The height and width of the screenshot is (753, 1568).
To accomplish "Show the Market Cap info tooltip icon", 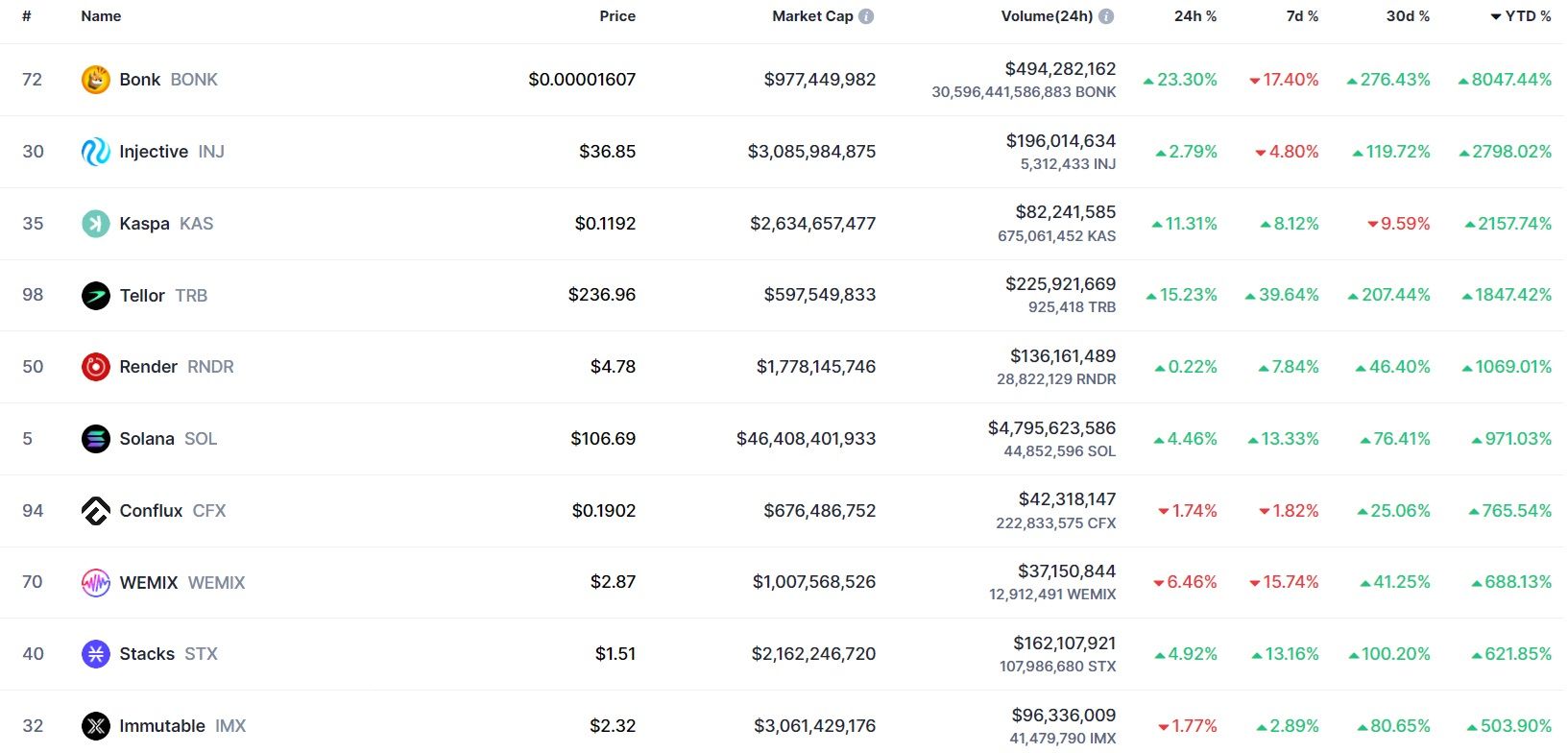I will (x=866, y=16).
